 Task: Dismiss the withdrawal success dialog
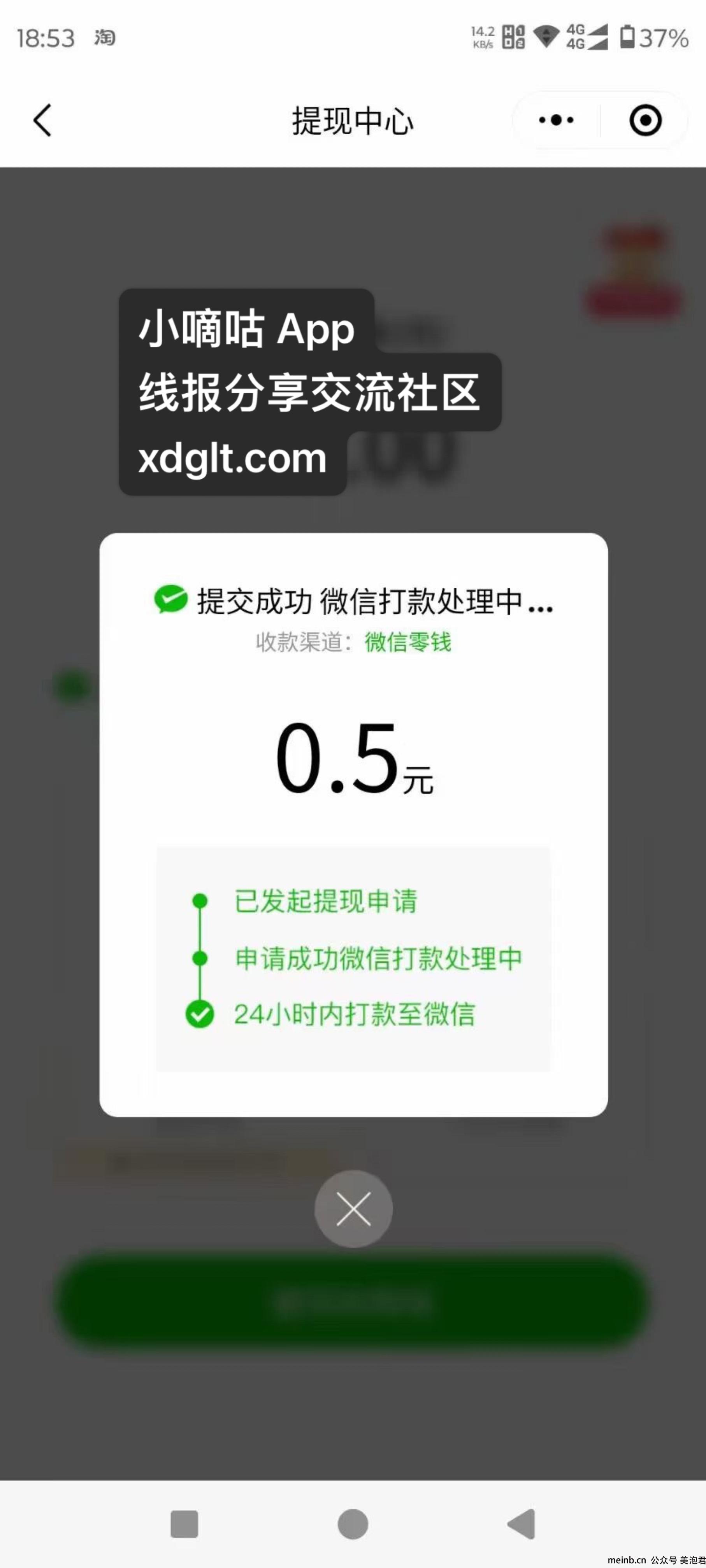(353, 1209)
